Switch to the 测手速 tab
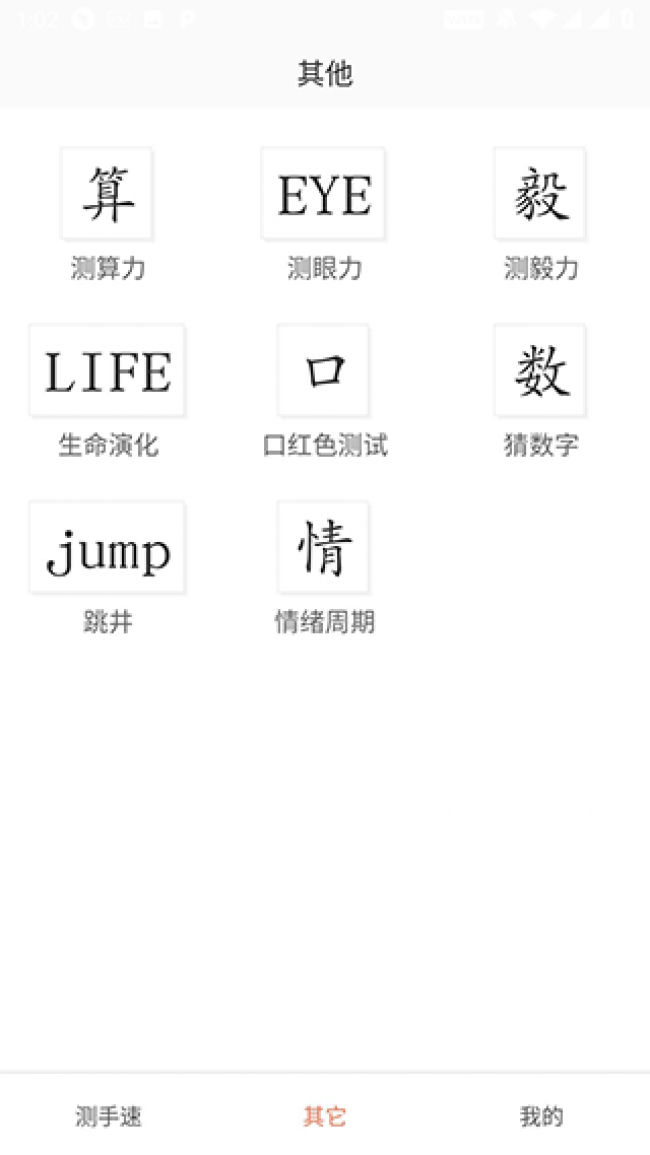The image size is (650, 1155). coord(108,1116)
